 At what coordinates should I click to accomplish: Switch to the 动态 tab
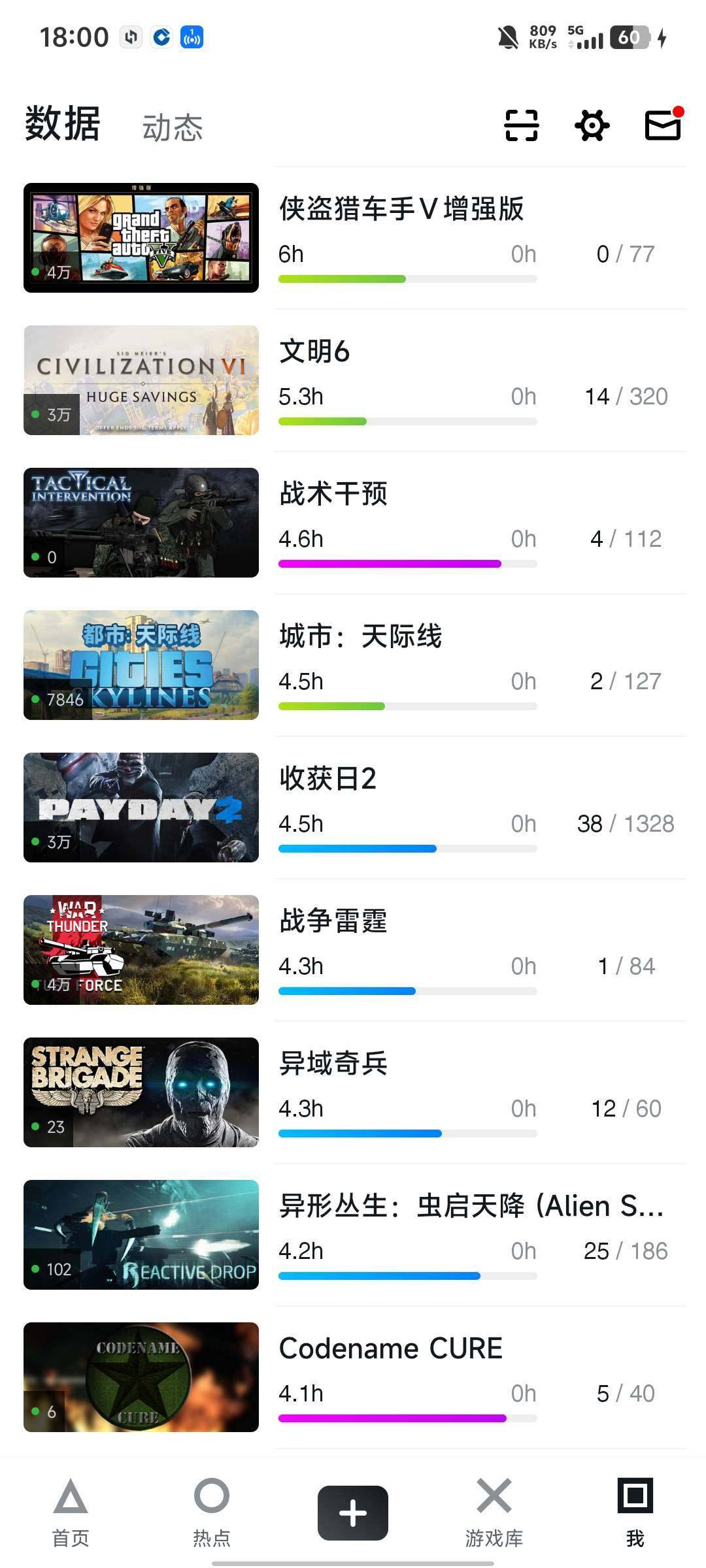pos(173,127)
